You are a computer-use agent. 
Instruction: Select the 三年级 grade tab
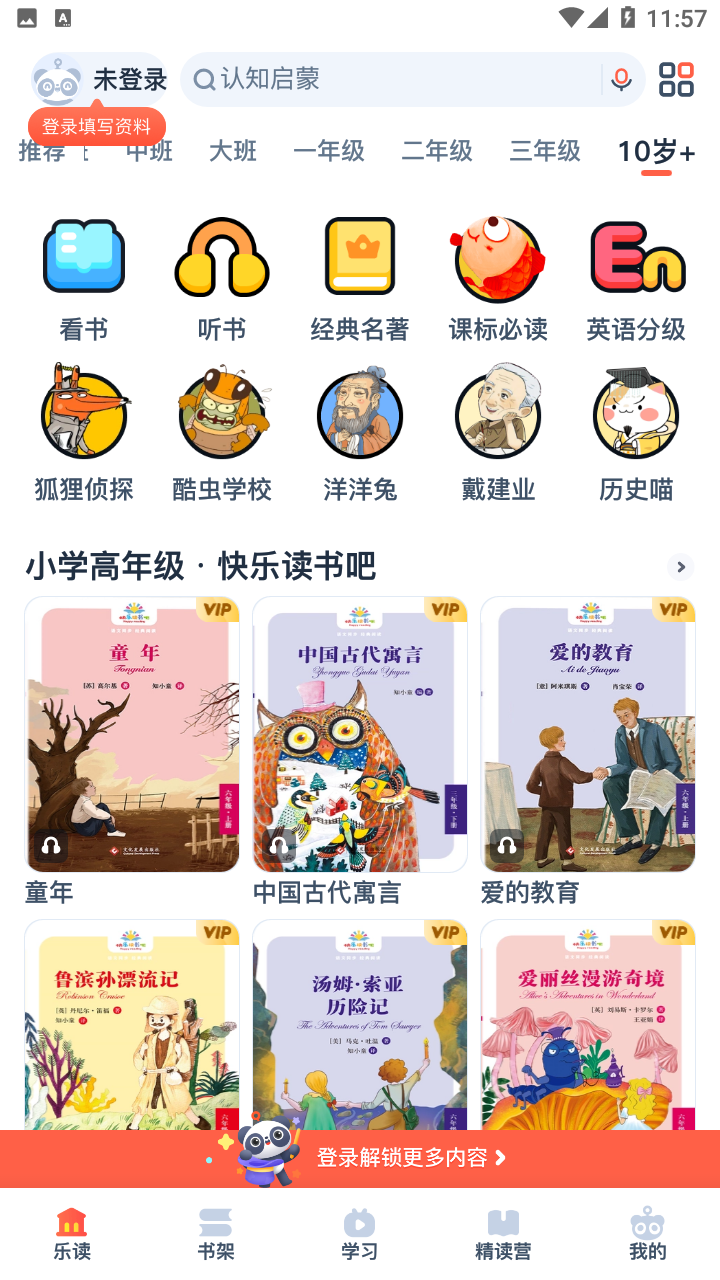545,151
